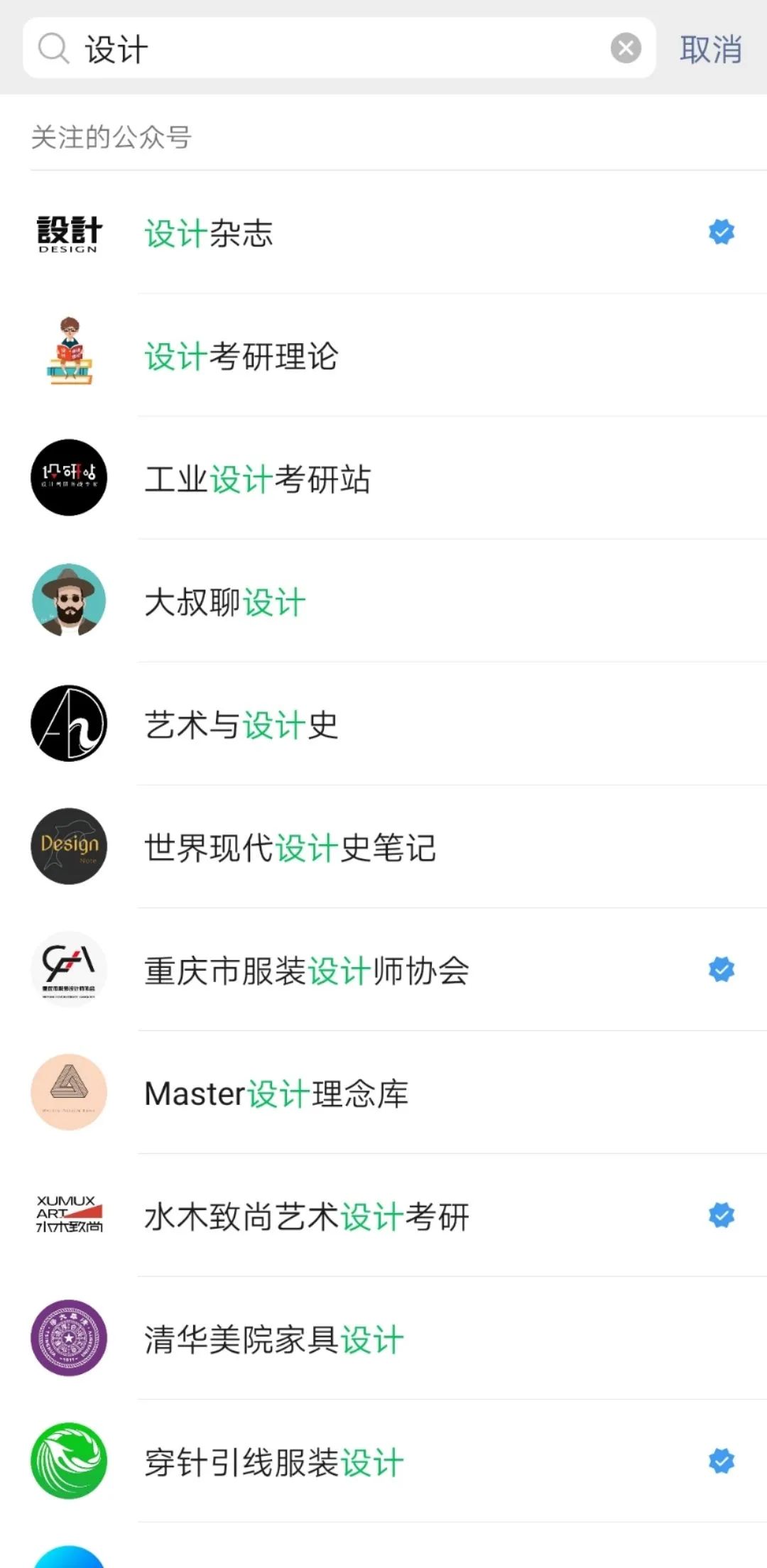Tap the green 穿针引线服装设计 avatar
767x1568 pixels.
coord(68,1461)
